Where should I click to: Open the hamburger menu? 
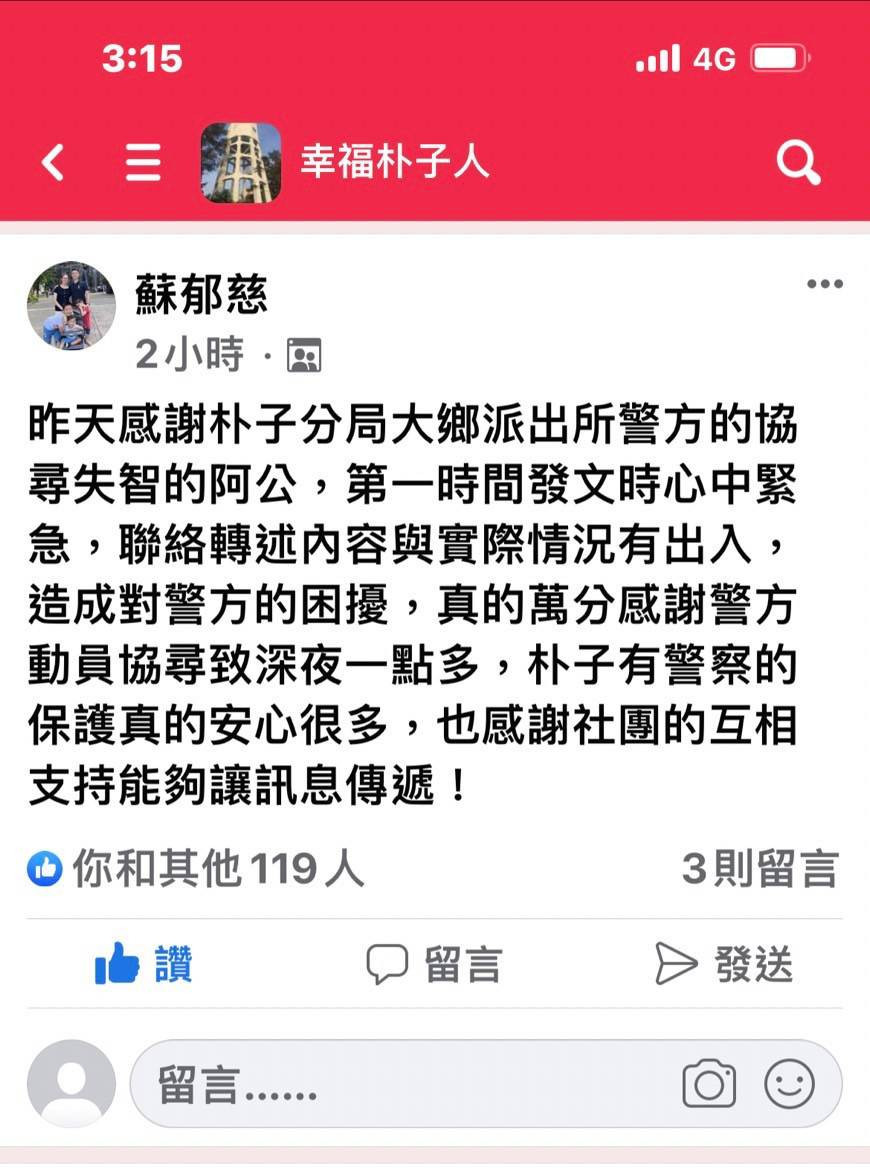(x=143, y=162)
